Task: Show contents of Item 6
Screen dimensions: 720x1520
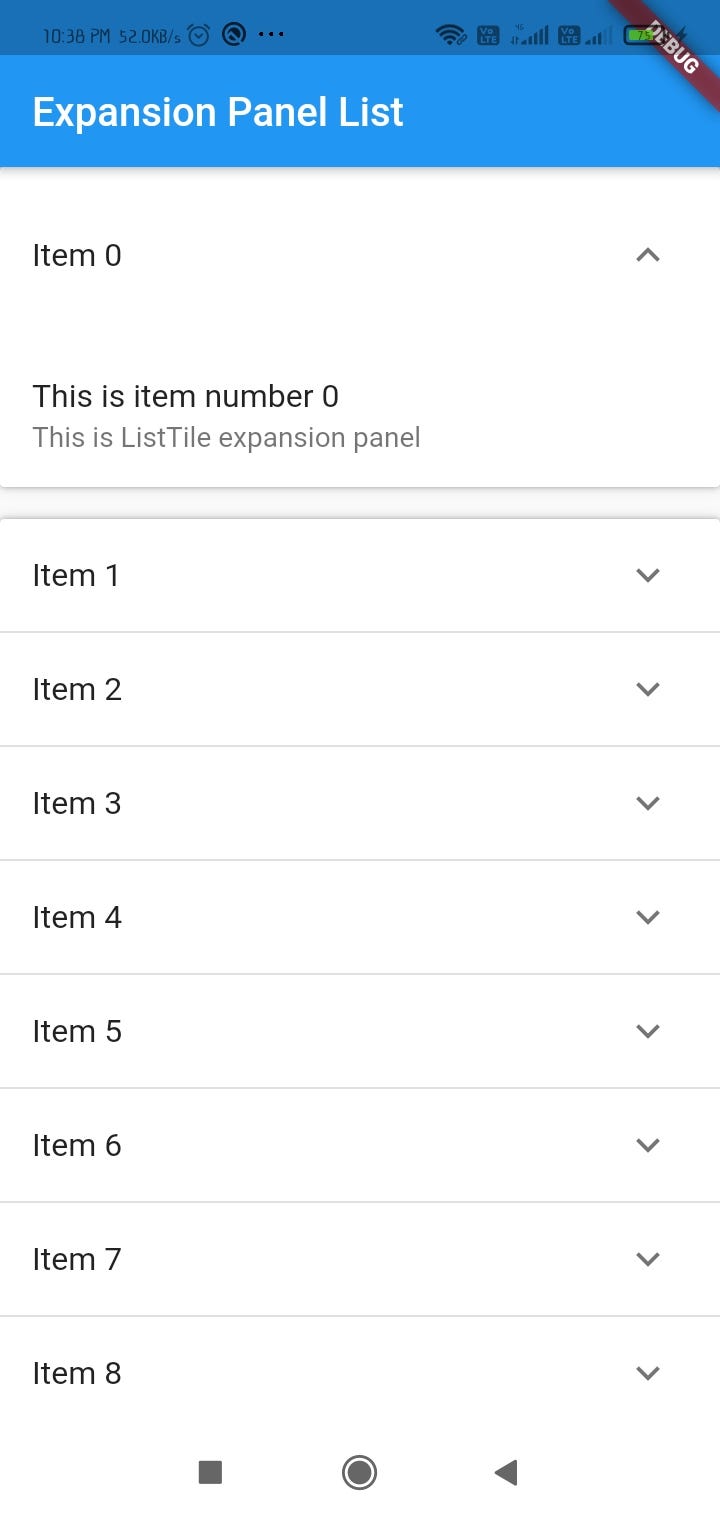Action: 647,1145
